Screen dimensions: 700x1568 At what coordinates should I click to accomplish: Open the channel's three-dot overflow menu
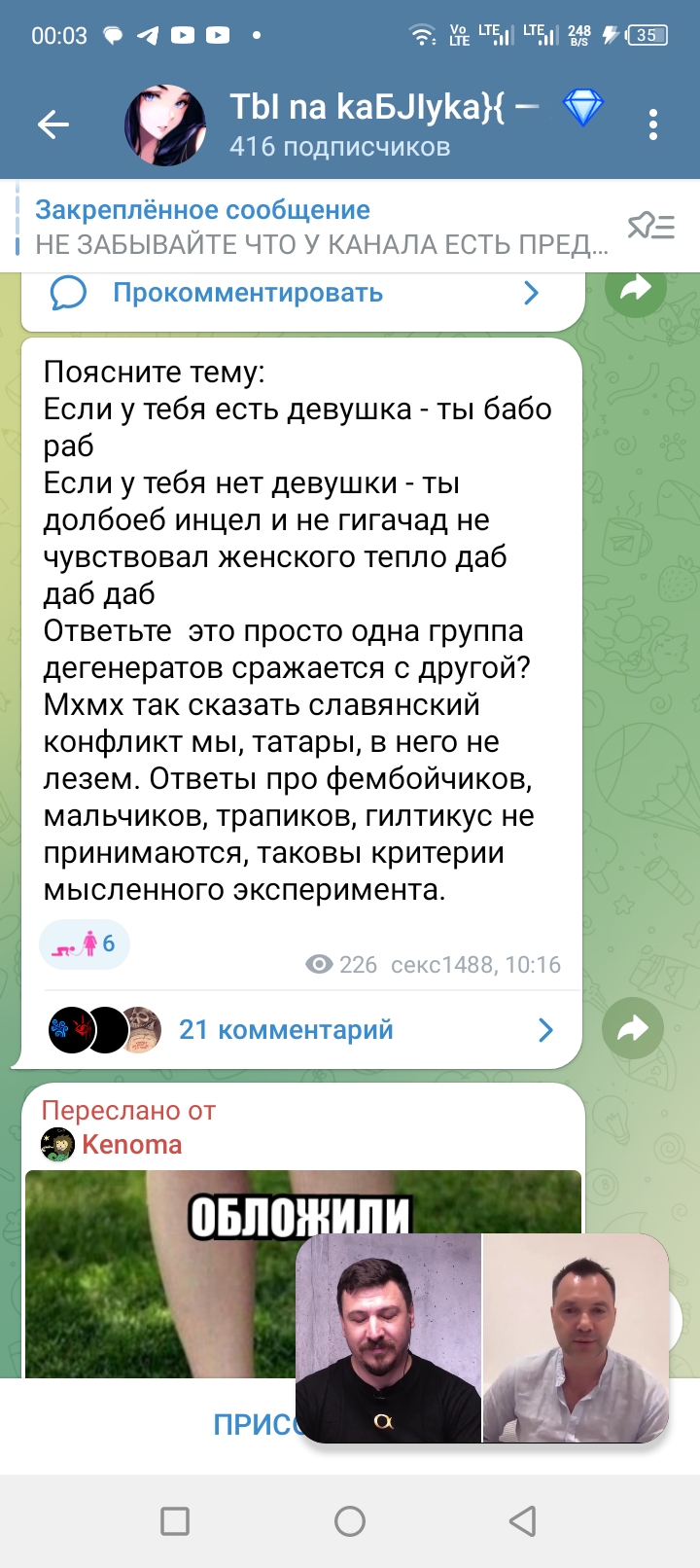[652, 125]
